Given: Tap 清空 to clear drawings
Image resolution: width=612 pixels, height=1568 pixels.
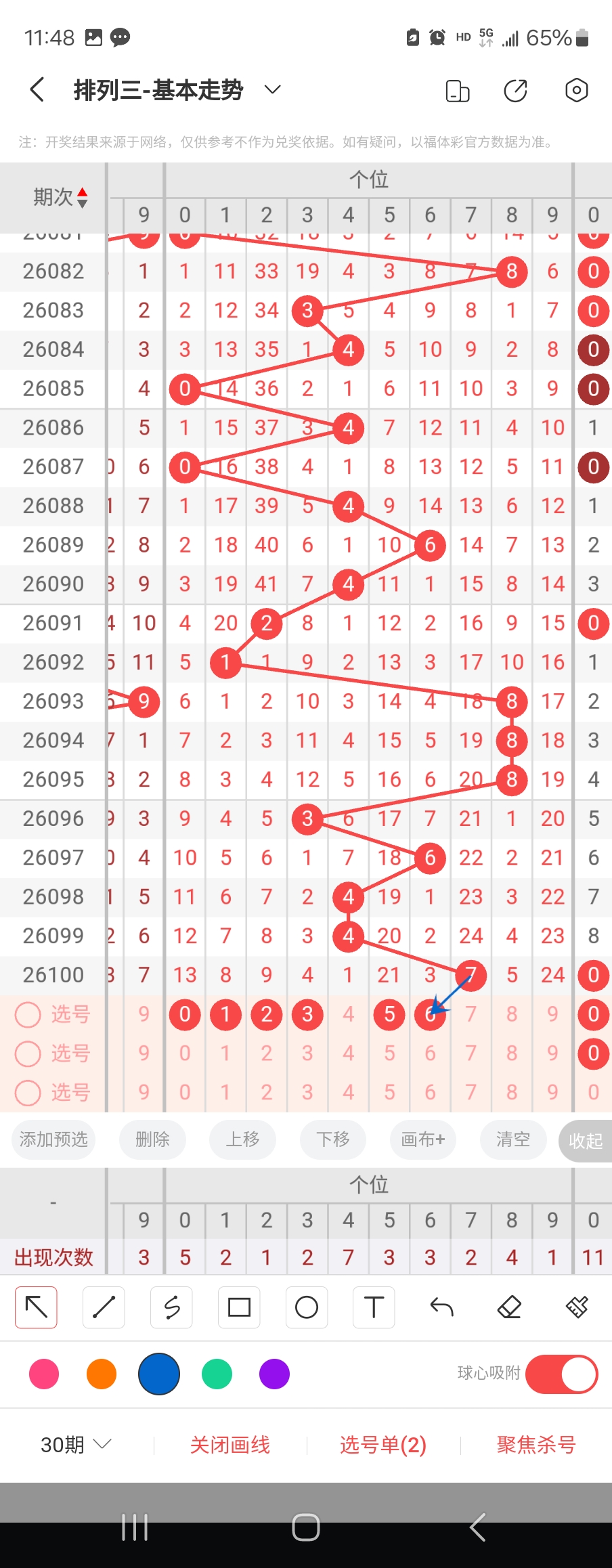Looking at the screenshot, I should [x=512, y=1139].
